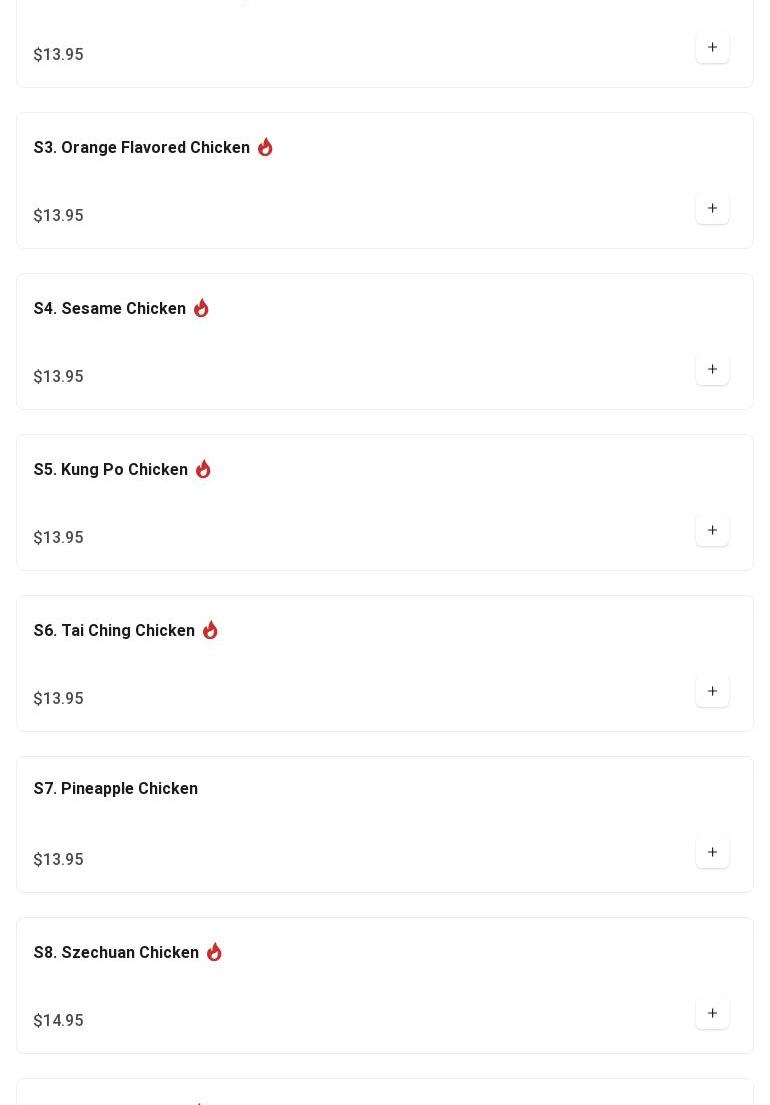Viewport: 770px width, 1105px height.
Task: View S4. Sesame Chicken item card
Action: [110, 309]
